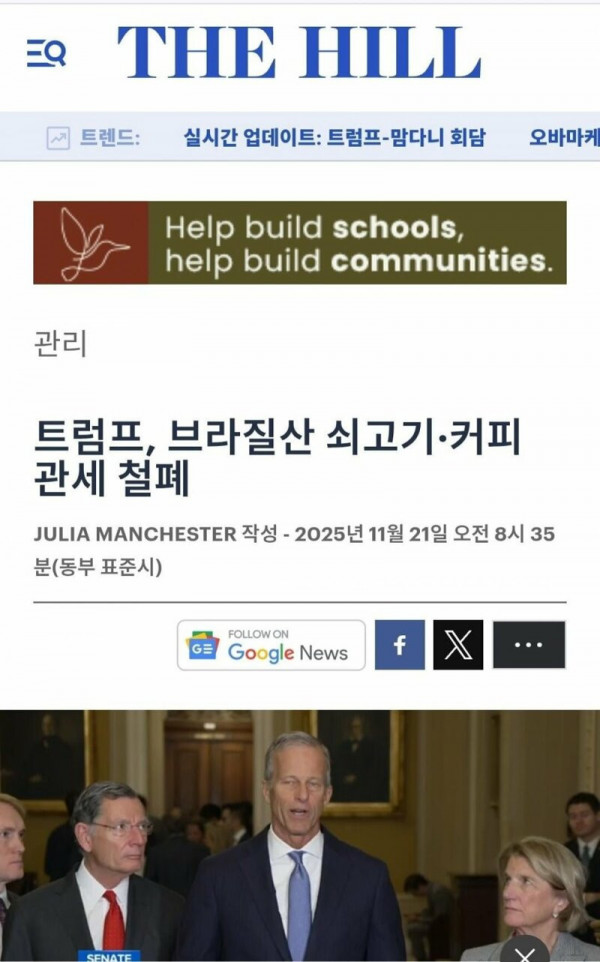Image resolution: width=600 pixels, height=962 pixels.
Task: Share article on Facebook
Action: pyautogui.click(x=400, y=645)
